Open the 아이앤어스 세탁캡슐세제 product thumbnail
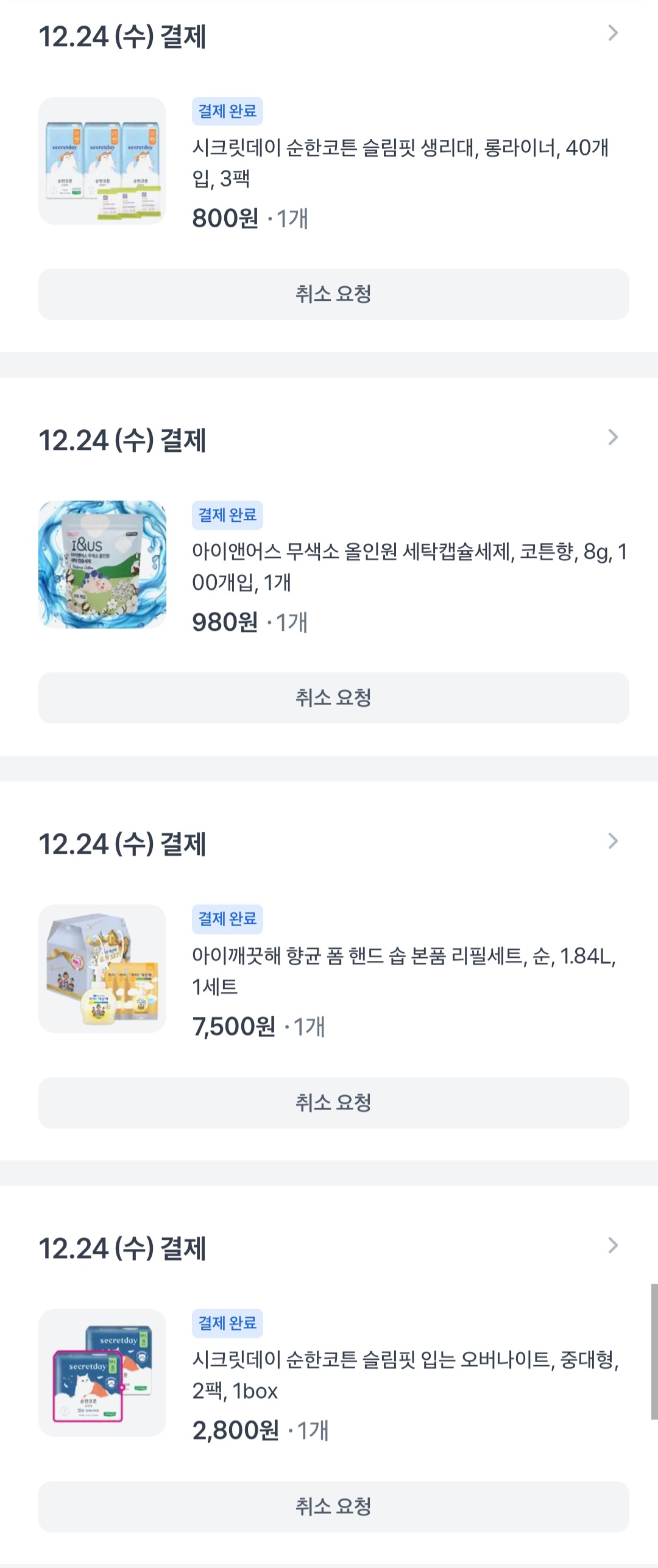658x1568 pixels. (102, 564)
